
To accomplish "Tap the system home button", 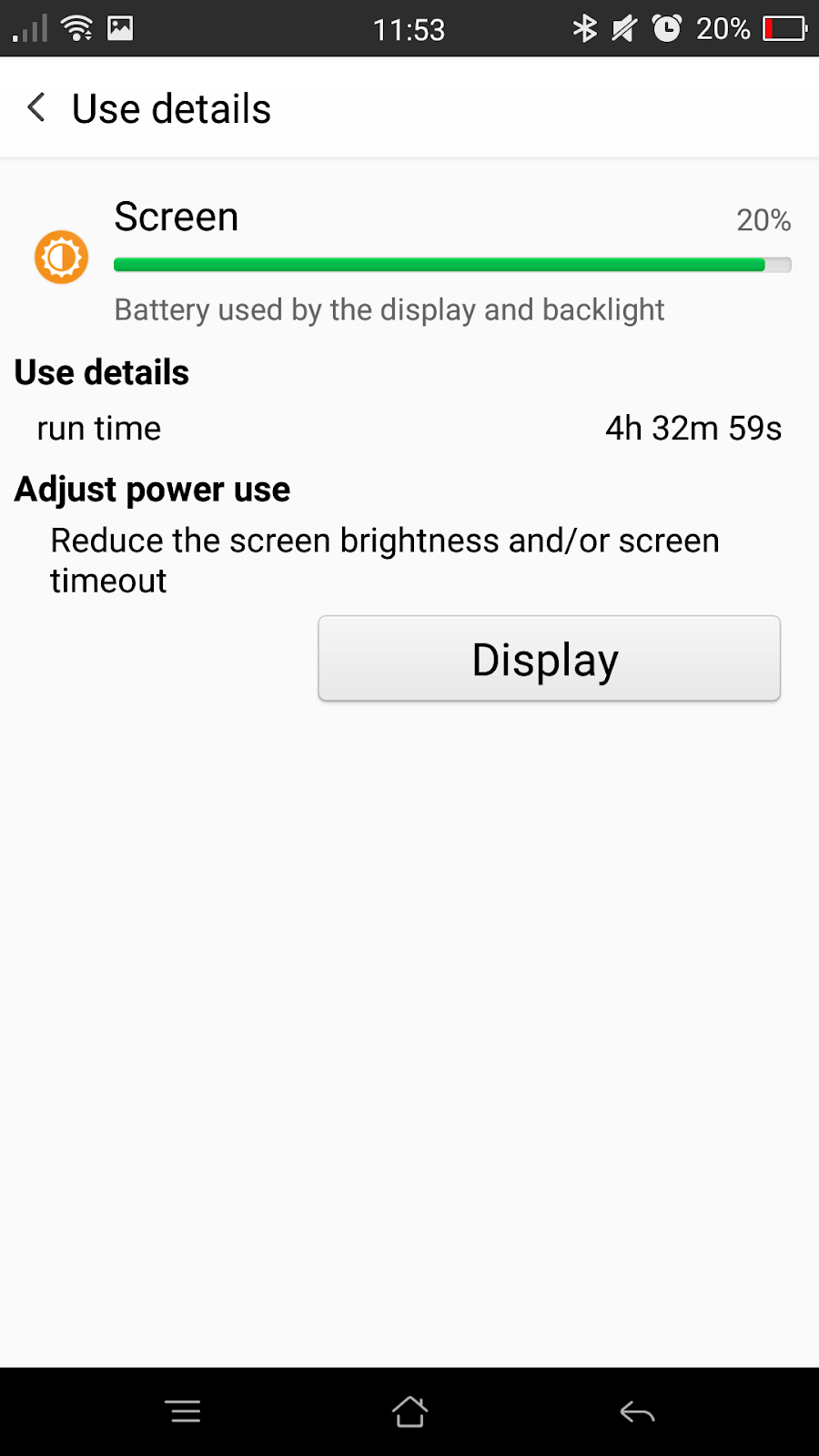I will (409, 1411).
